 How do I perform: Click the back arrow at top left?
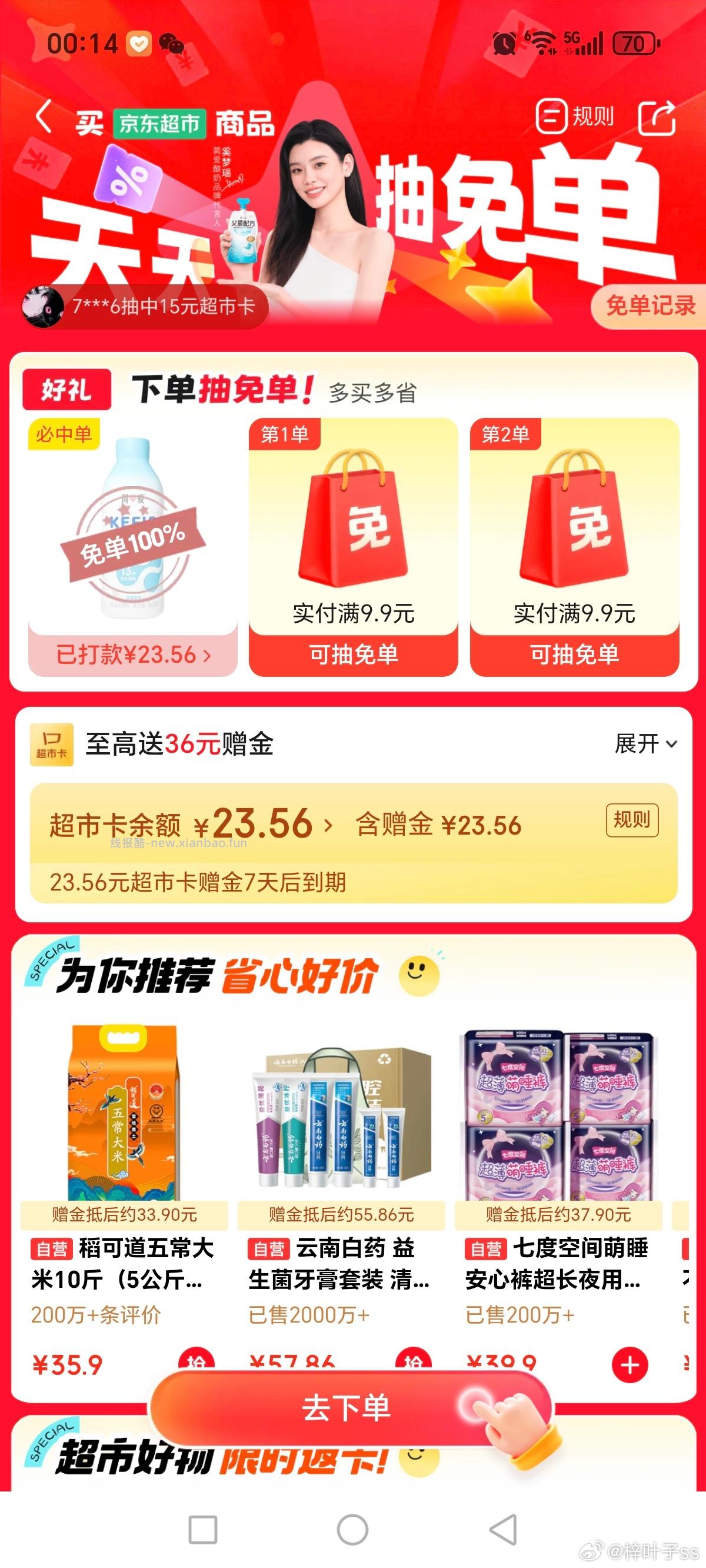42,117
